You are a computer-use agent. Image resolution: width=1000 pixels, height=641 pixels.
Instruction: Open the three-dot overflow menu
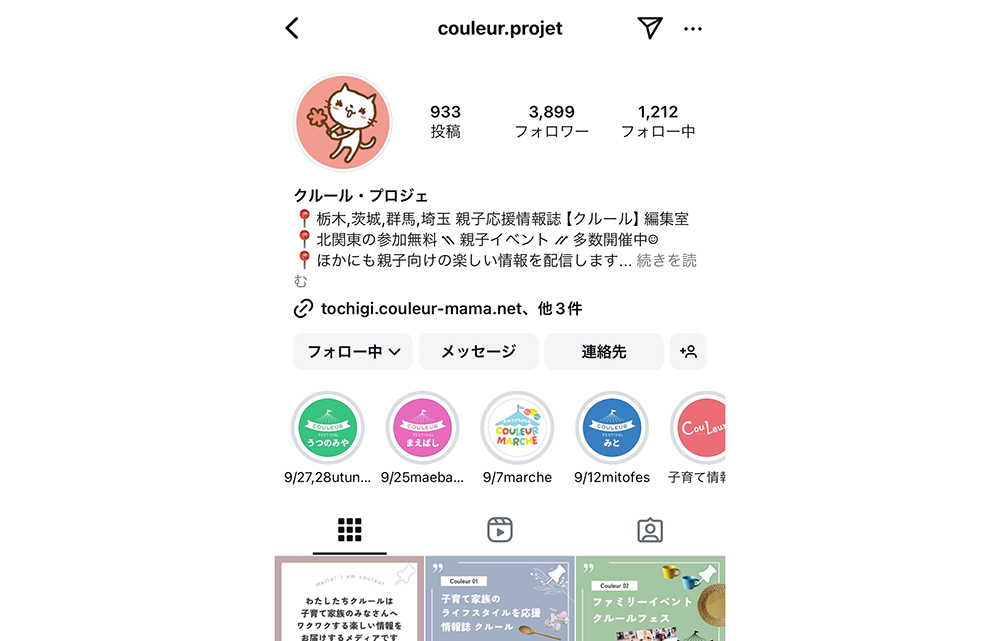point(693,29)
